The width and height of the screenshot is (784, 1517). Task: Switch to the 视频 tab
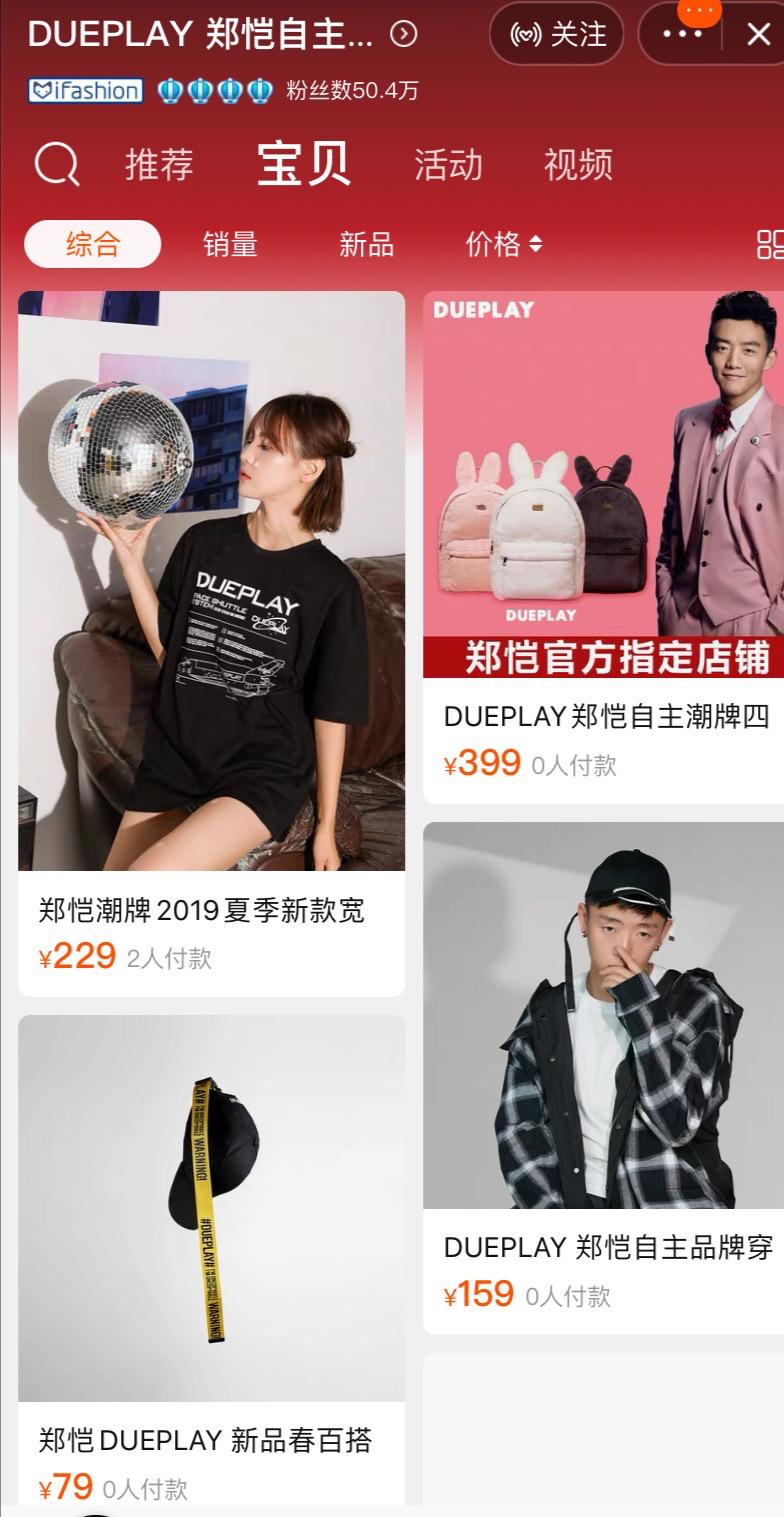click(x=578, y=164)
